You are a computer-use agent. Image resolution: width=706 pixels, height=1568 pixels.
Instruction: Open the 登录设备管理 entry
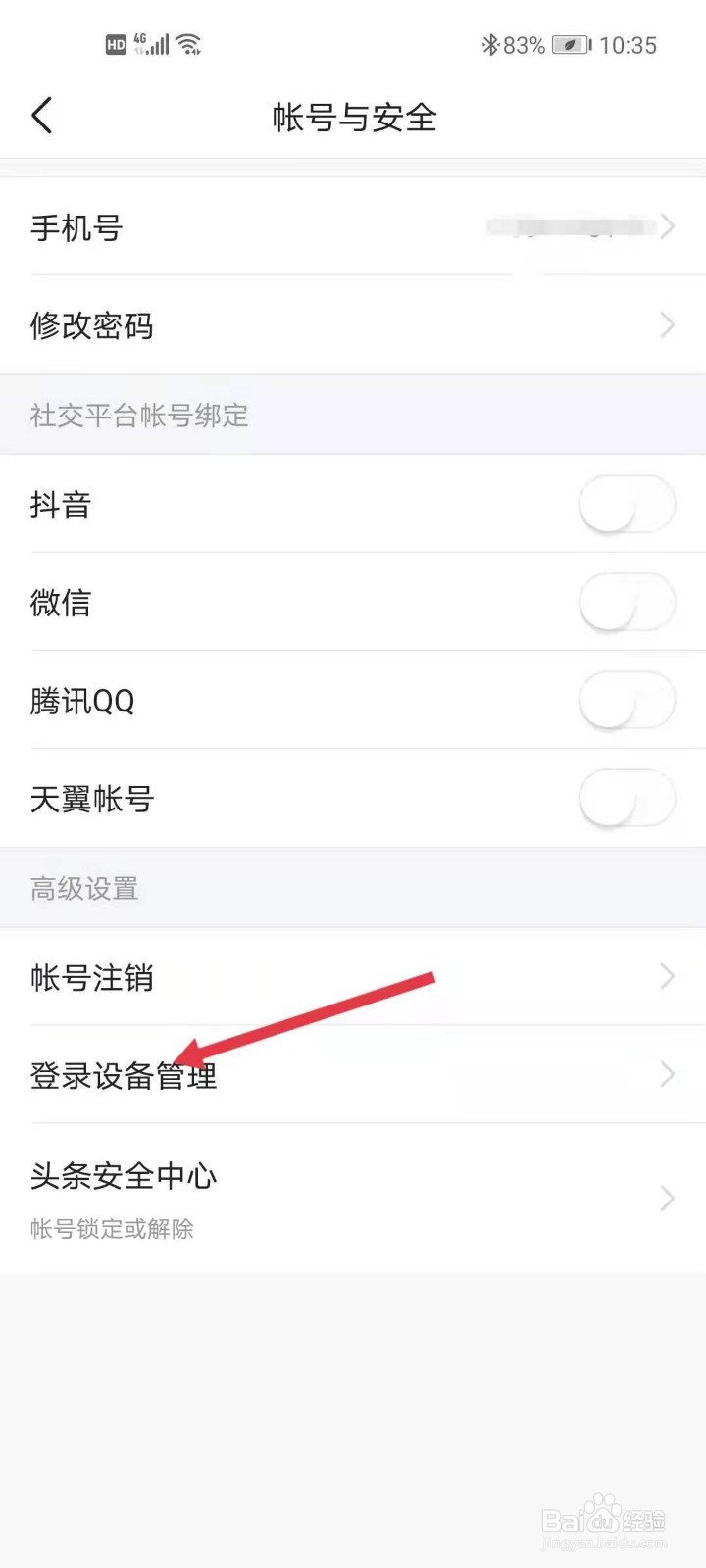pyautogui.click(x=124, y=1075)
